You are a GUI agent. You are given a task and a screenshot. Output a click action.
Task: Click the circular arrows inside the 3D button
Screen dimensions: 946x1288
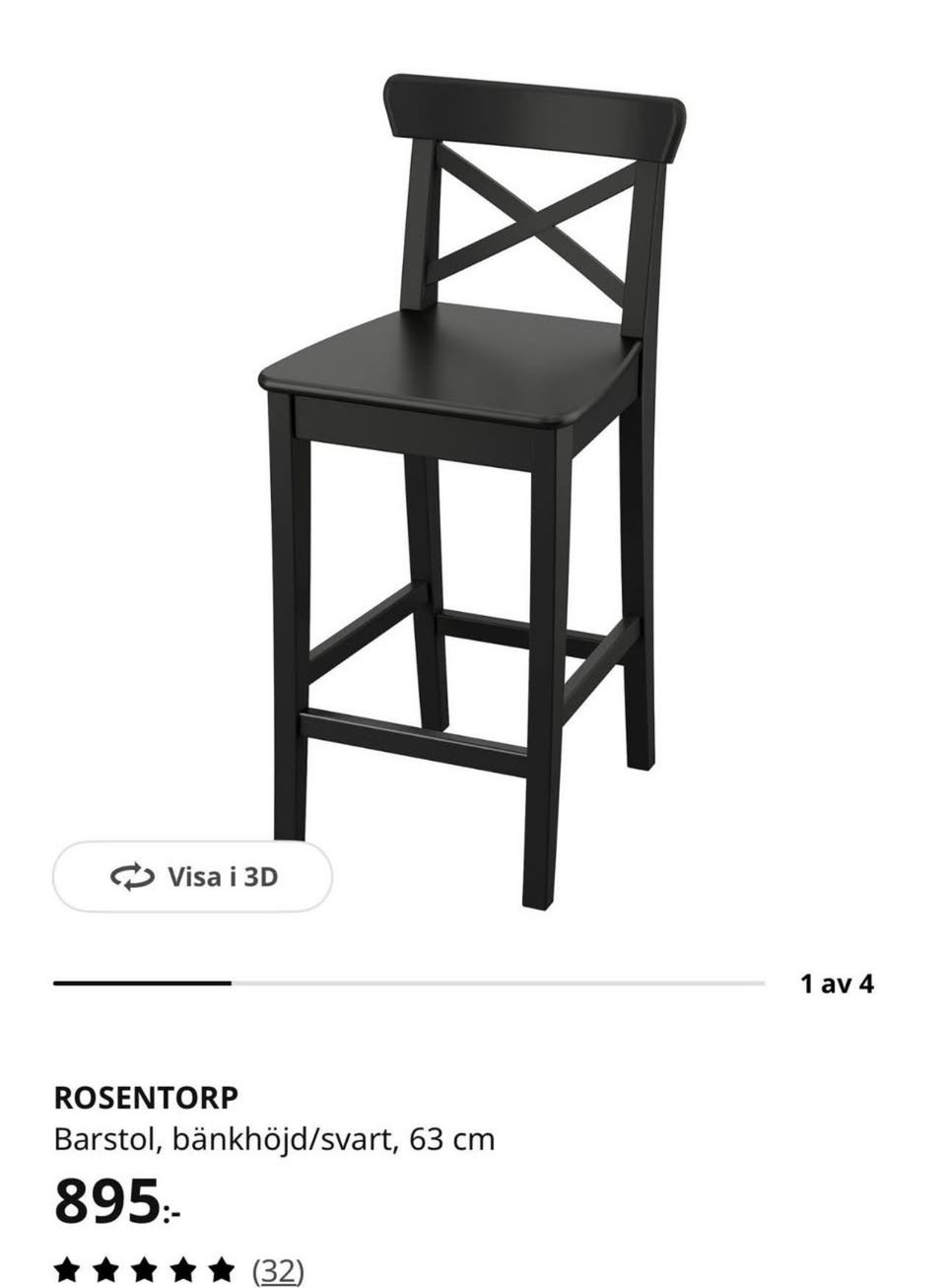pyautogui.click(x=132, y=876)
